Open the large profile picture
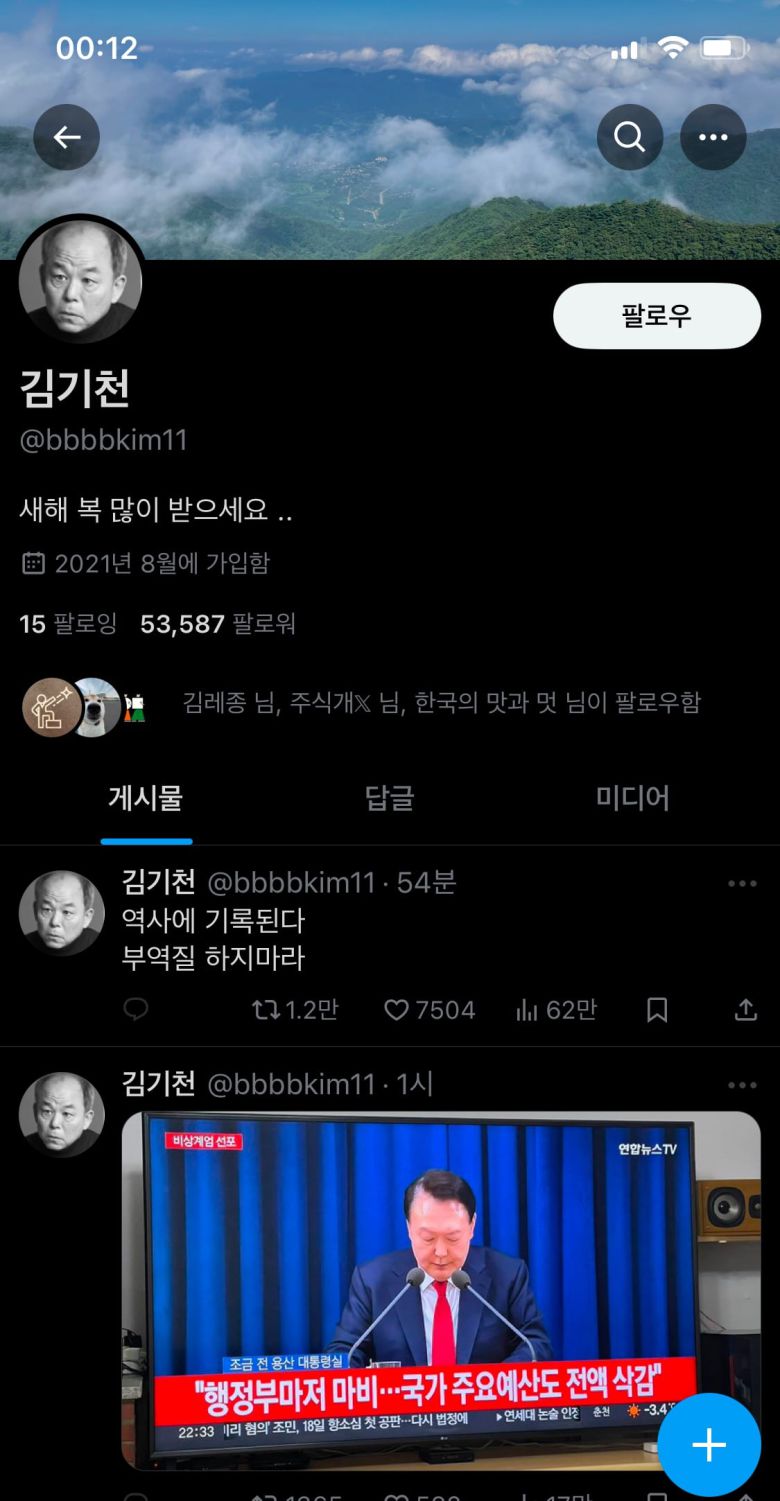Viewport: 780px width, 1501px height. point(80,282)
